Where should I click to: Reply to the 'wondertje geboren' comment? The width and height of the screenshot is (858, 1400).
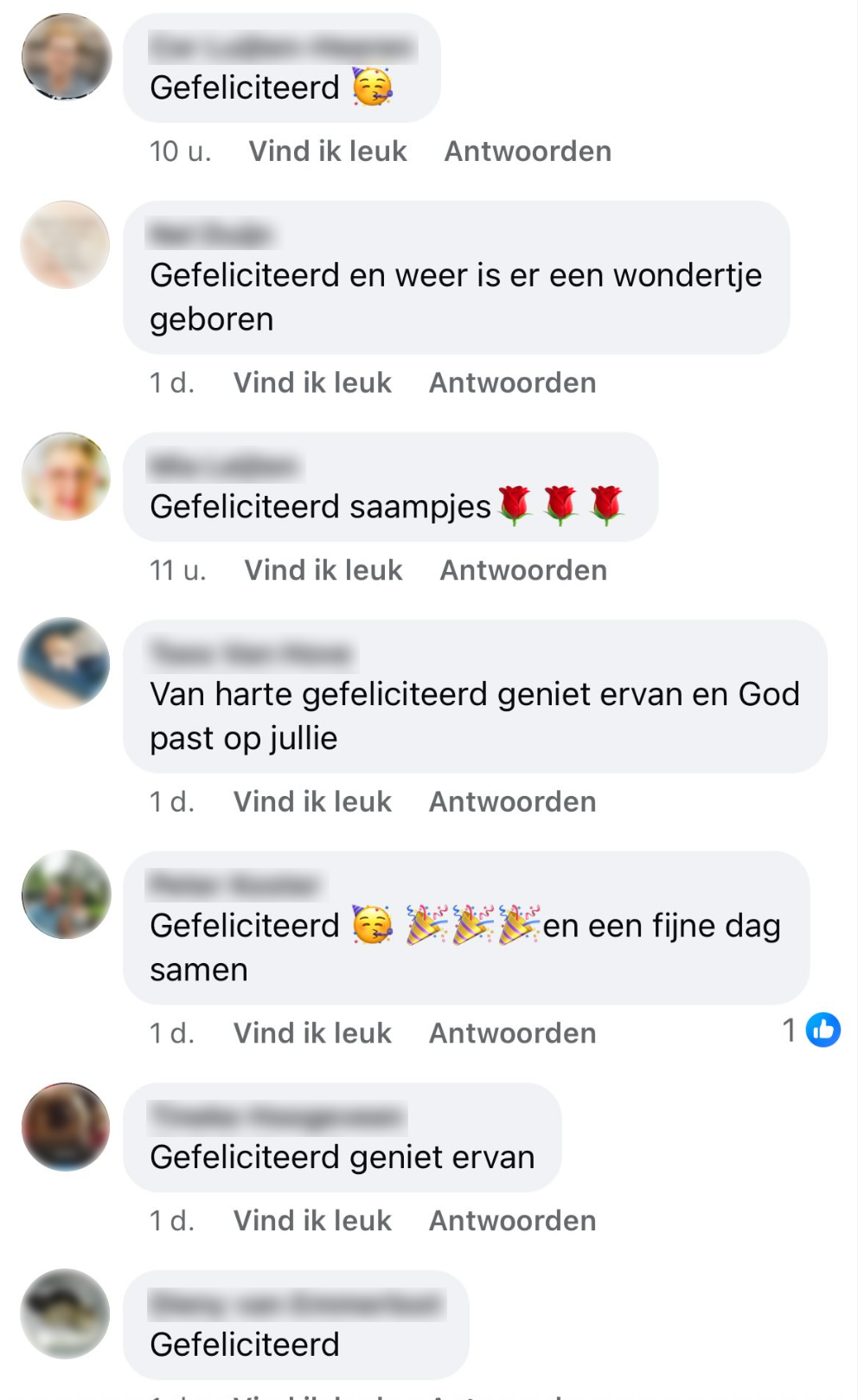coord(512,382)
